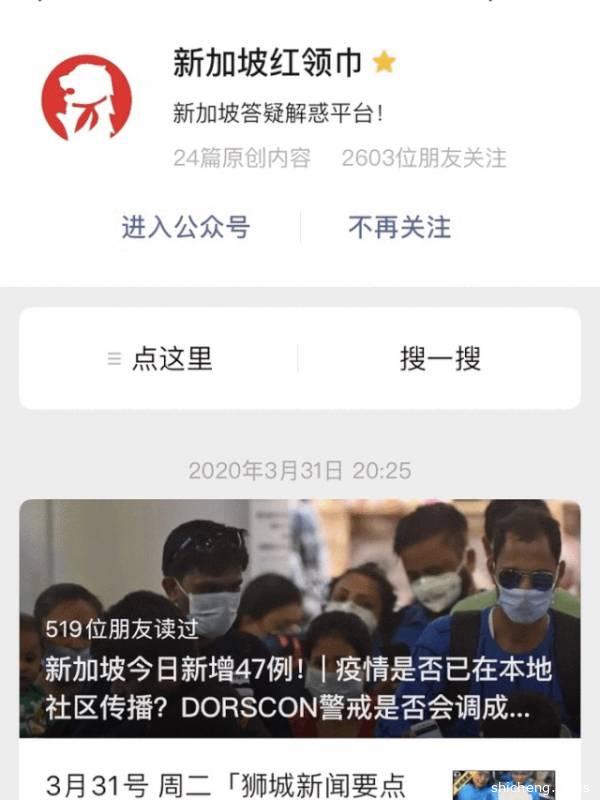Tap the 新加坡红领巾 account avatar
The width and height of the screenshot is (600, 800).
(x=86, y=98)
